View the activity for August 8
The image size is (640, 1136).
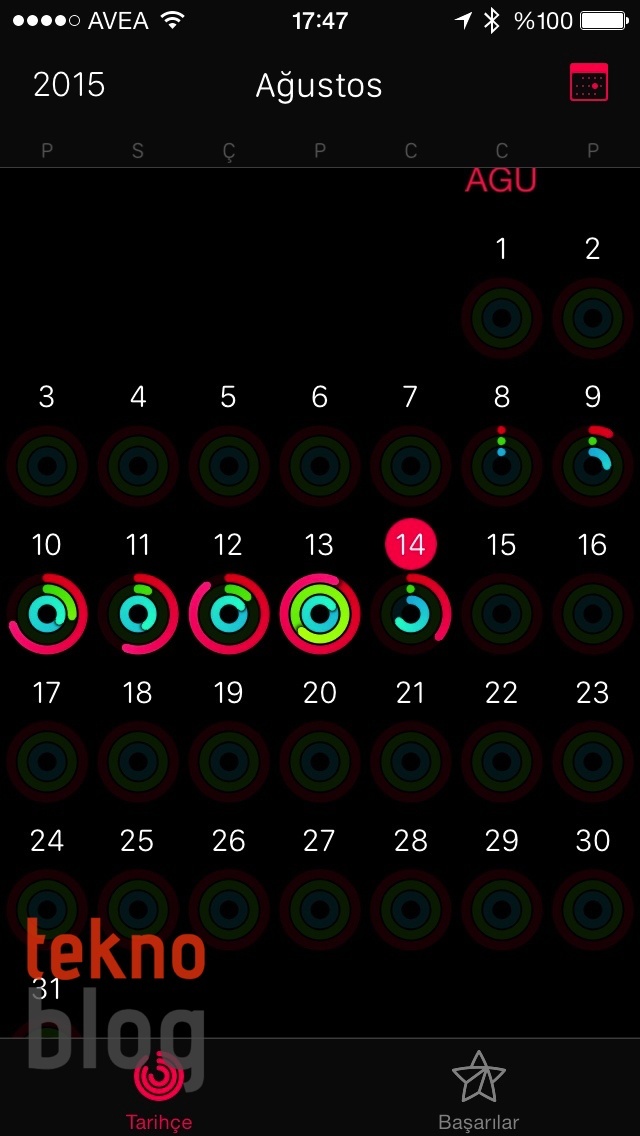501,466
